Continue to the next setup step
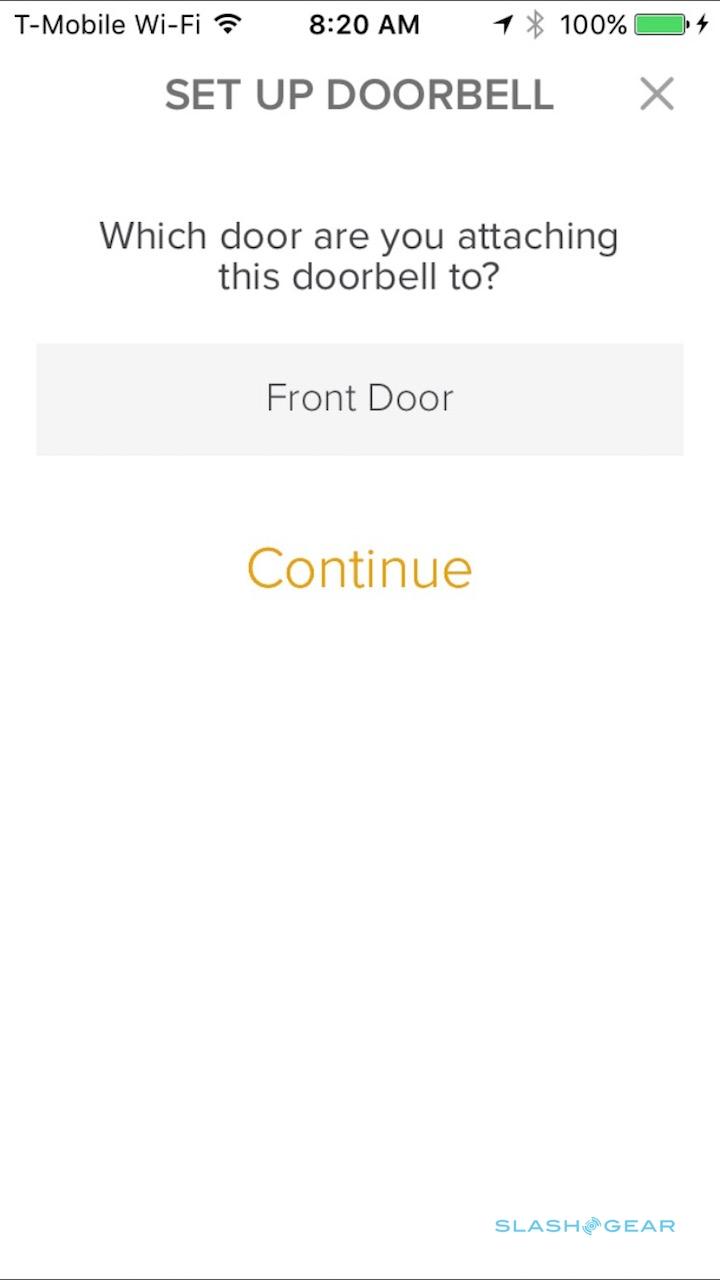 (359, 568)
